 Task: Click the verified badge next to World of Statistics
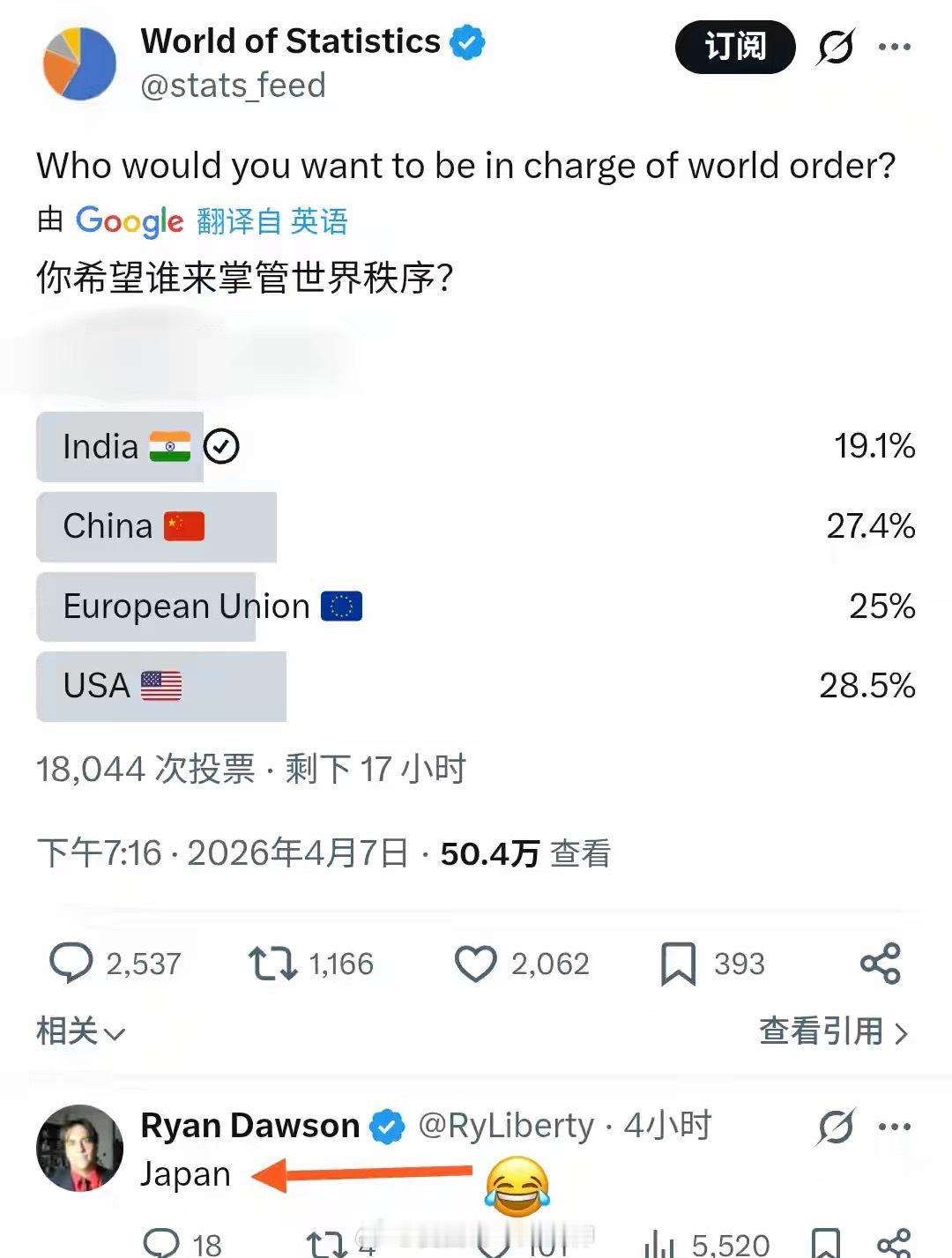coord(466,40)
